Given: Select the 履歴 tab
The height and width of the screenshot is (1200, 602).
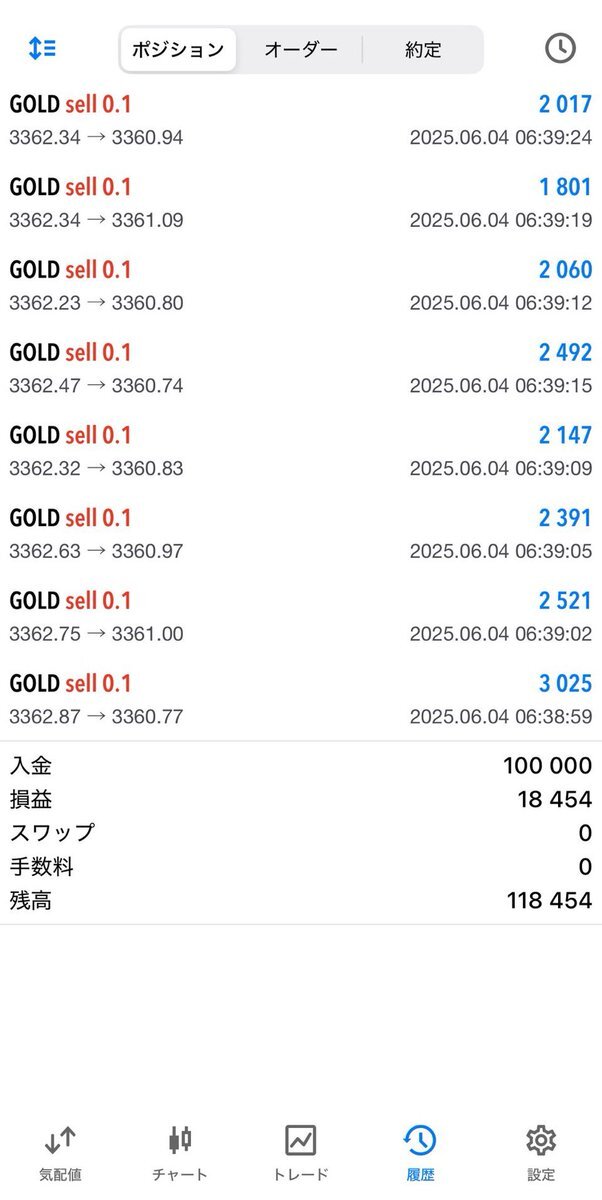Looking at the screenshot, I should [420, 1153].
